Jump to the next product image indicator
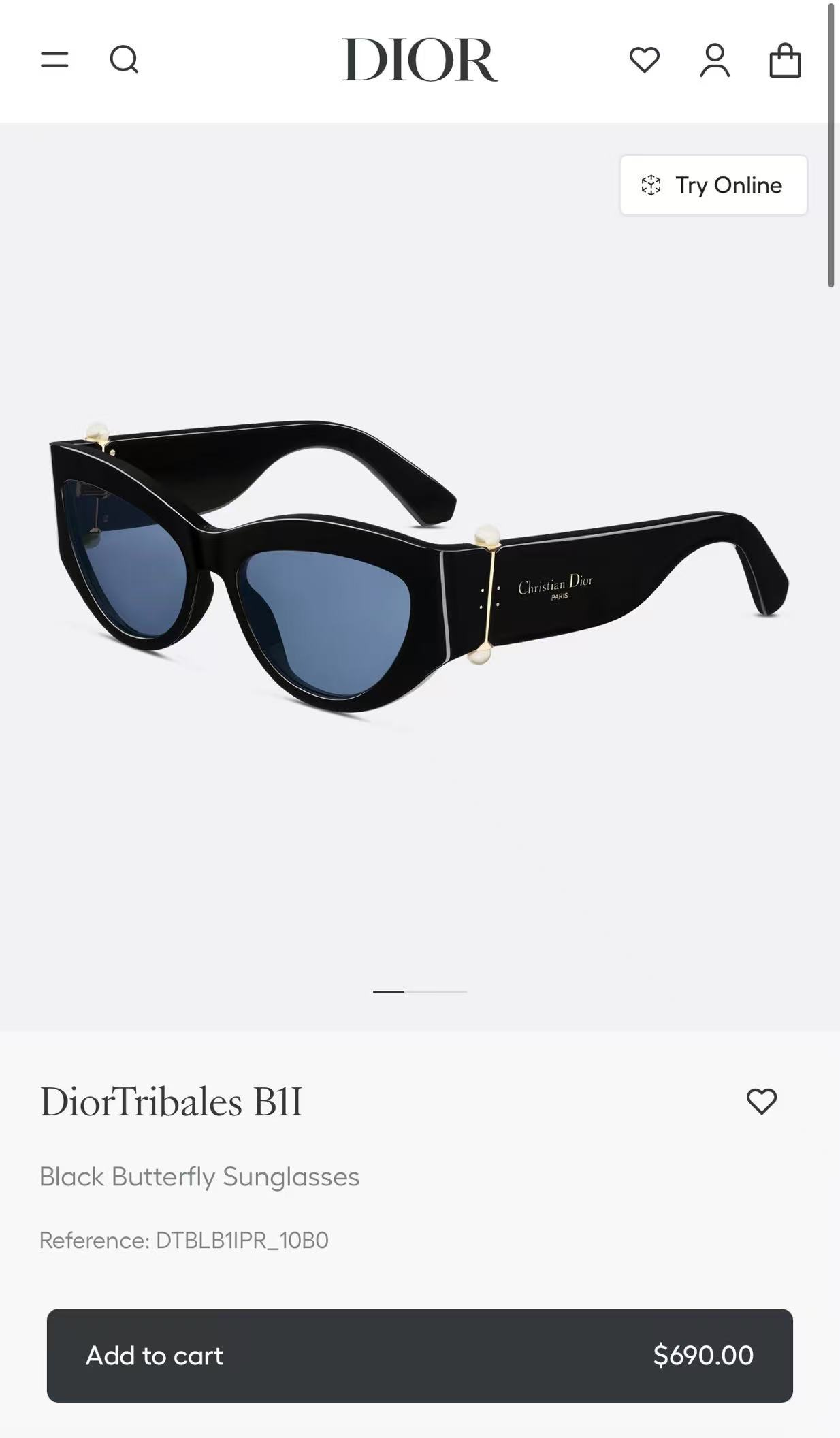This screenshot has width=840, height=1438. click(x=436, y=991)
